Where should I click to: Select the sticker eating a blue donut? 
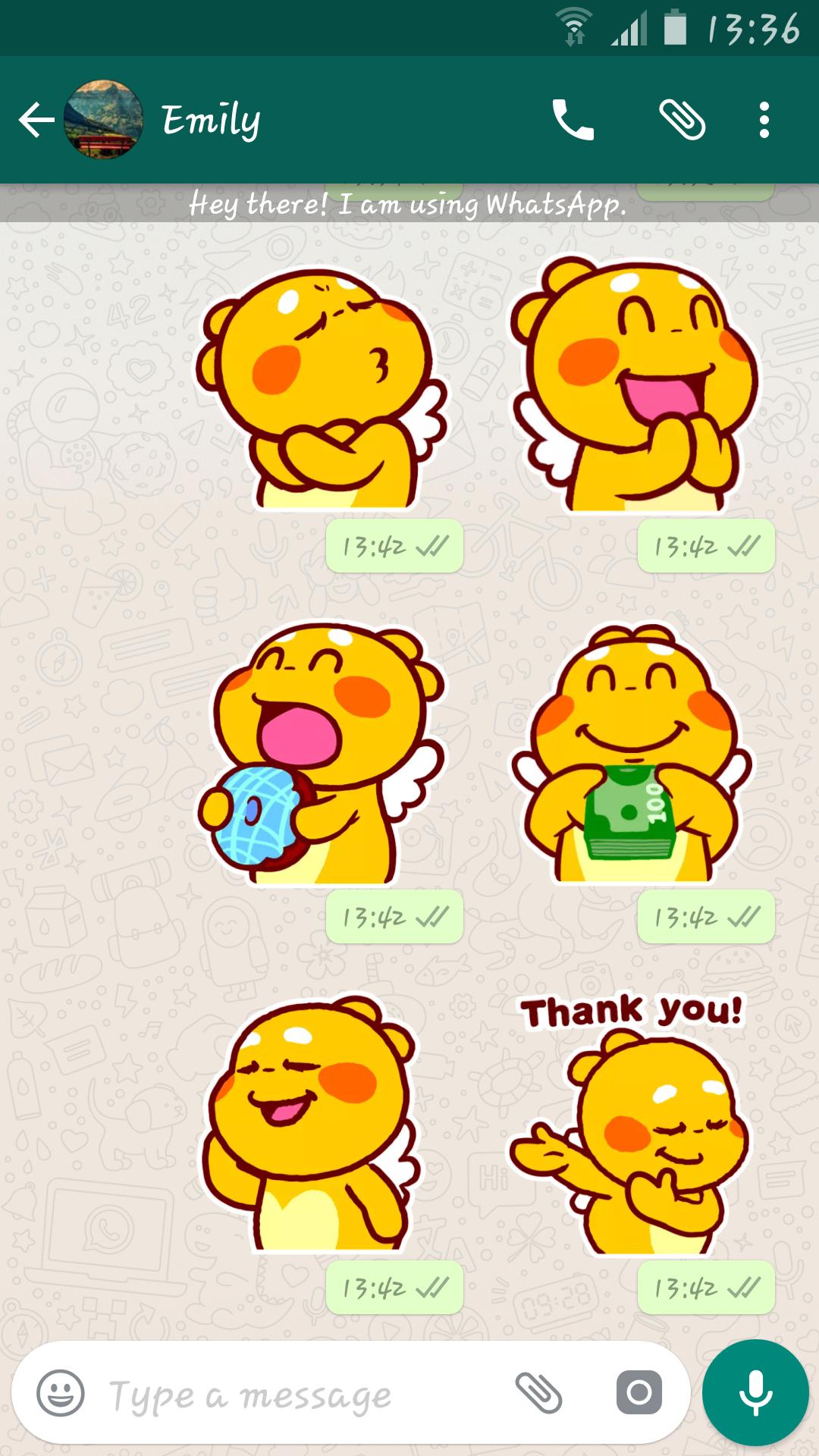pos(321,754)
